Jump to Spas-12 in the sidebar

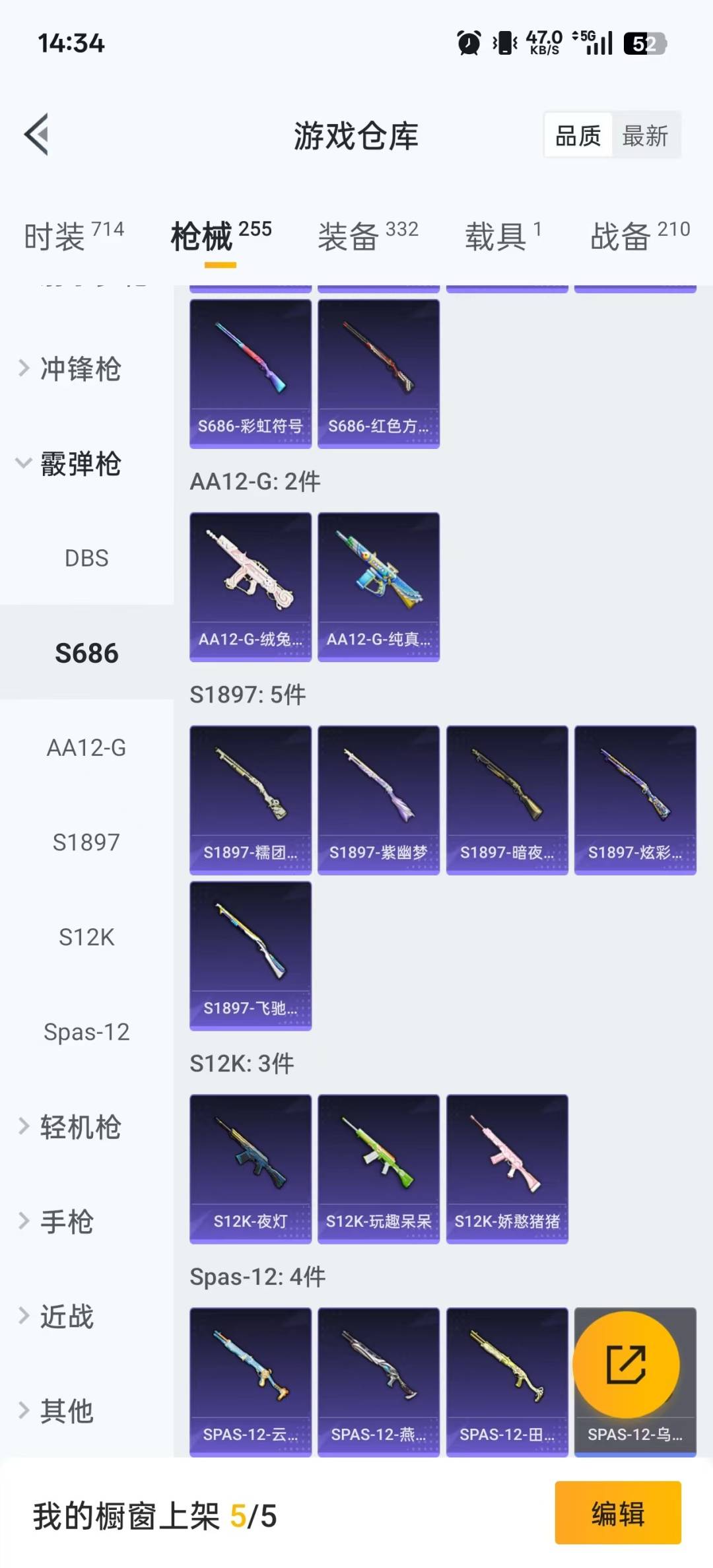[x=86, y=1031]
